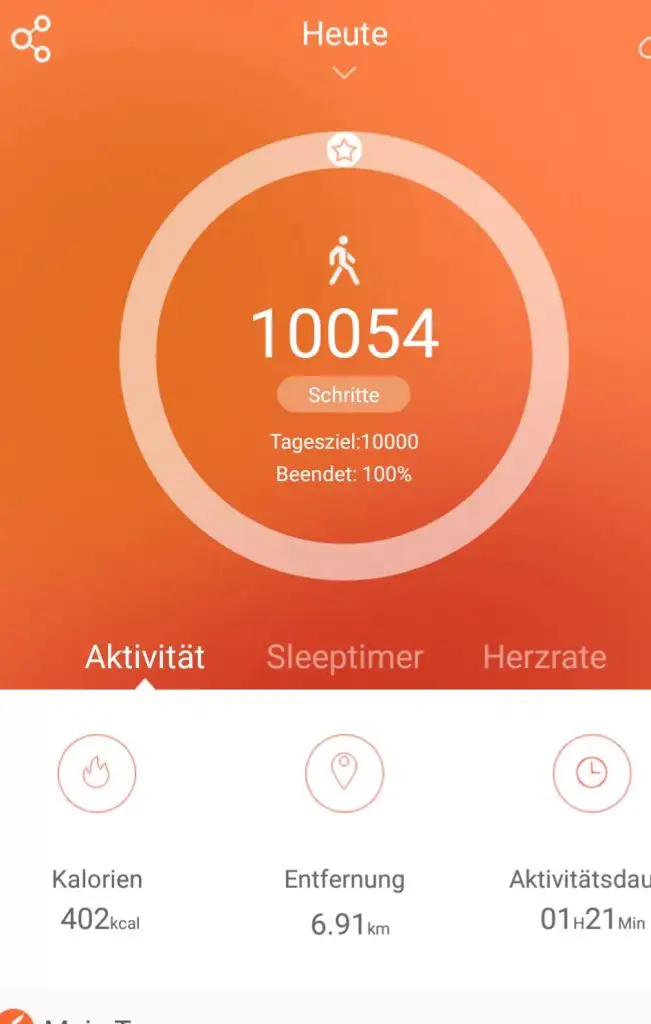Switch to the Sleeptimer tab
651x1024 pixels.
(x=344, y=657)
